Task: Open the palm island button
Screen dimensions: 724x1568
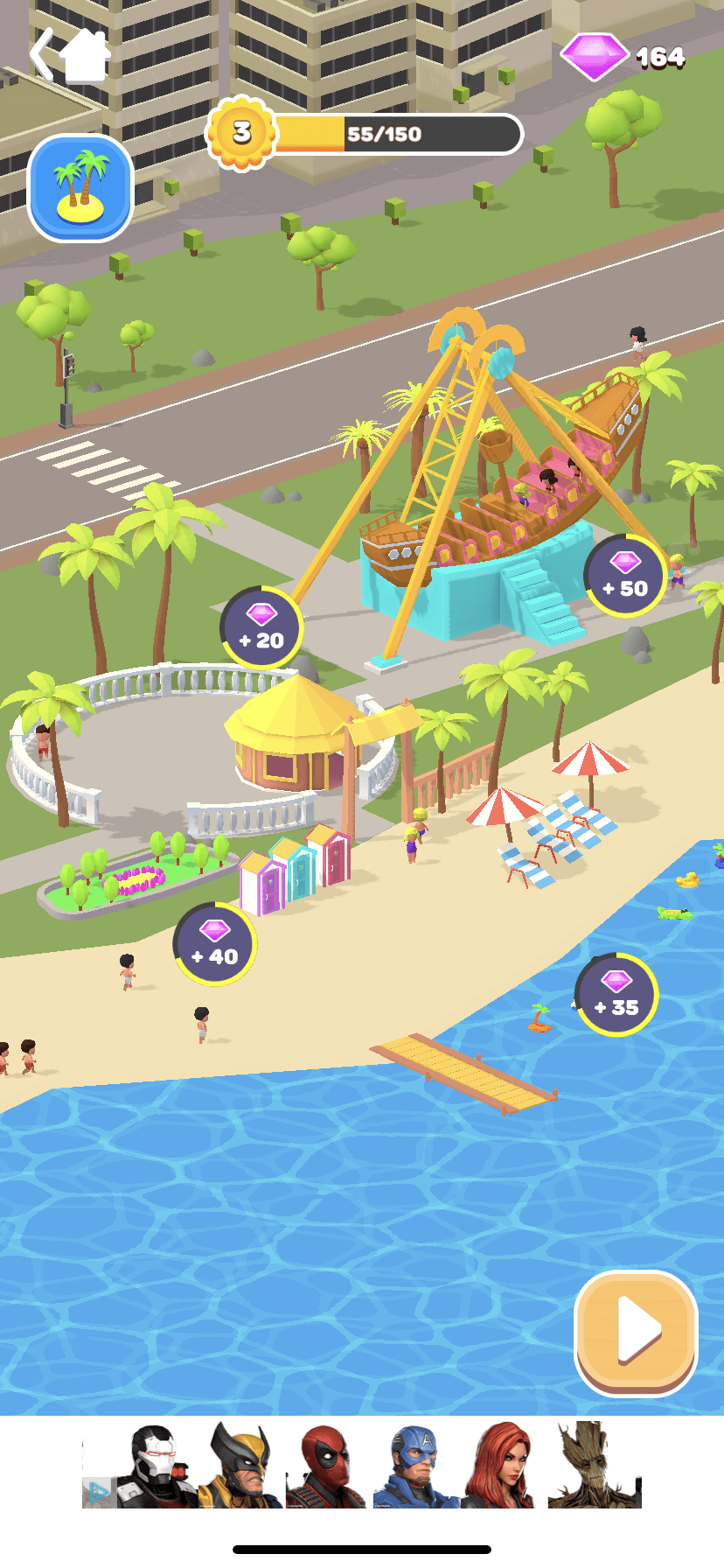Action: tap(80, 188)
